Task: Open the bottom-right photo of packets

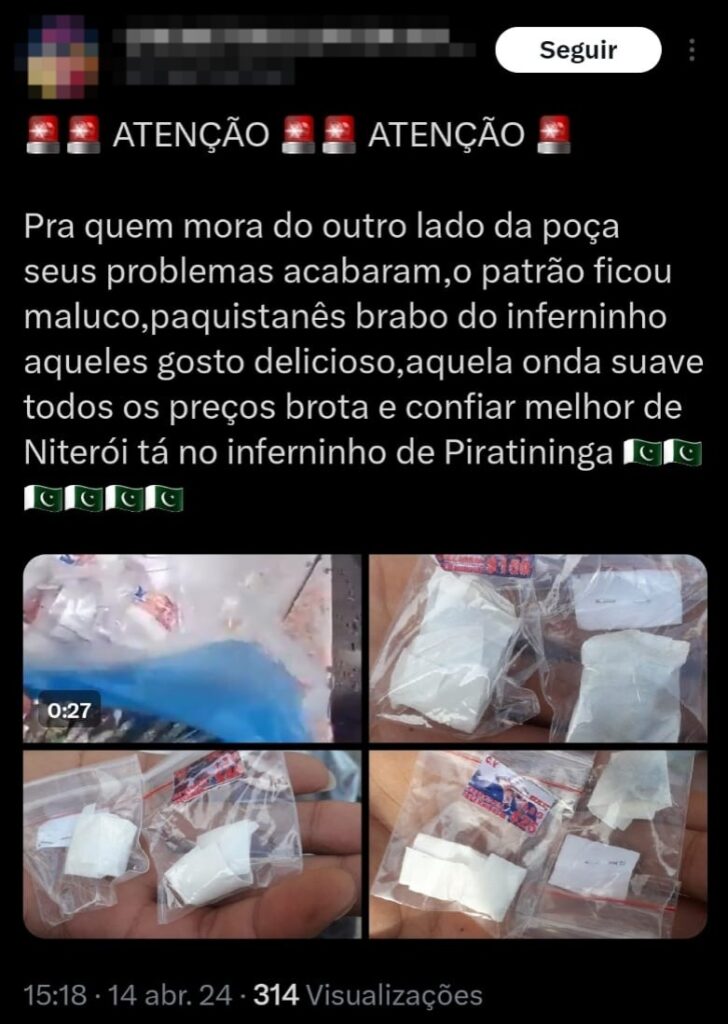Action: pos(538,844)
